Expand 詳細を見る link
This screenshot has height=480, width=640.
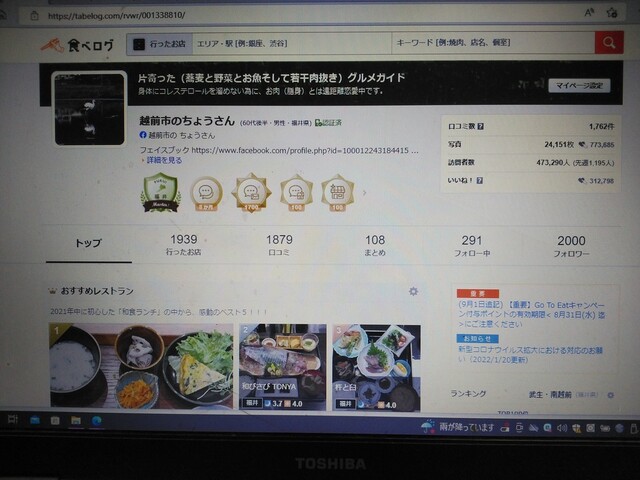[x=162, y=160]
